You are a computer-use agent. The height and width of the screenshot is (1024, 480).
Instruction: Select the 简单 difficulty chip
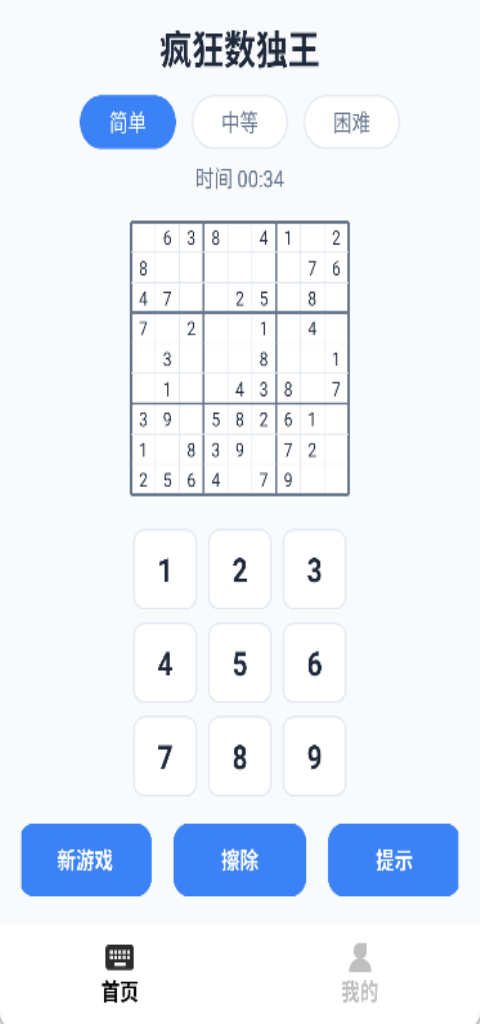[128, 122]
